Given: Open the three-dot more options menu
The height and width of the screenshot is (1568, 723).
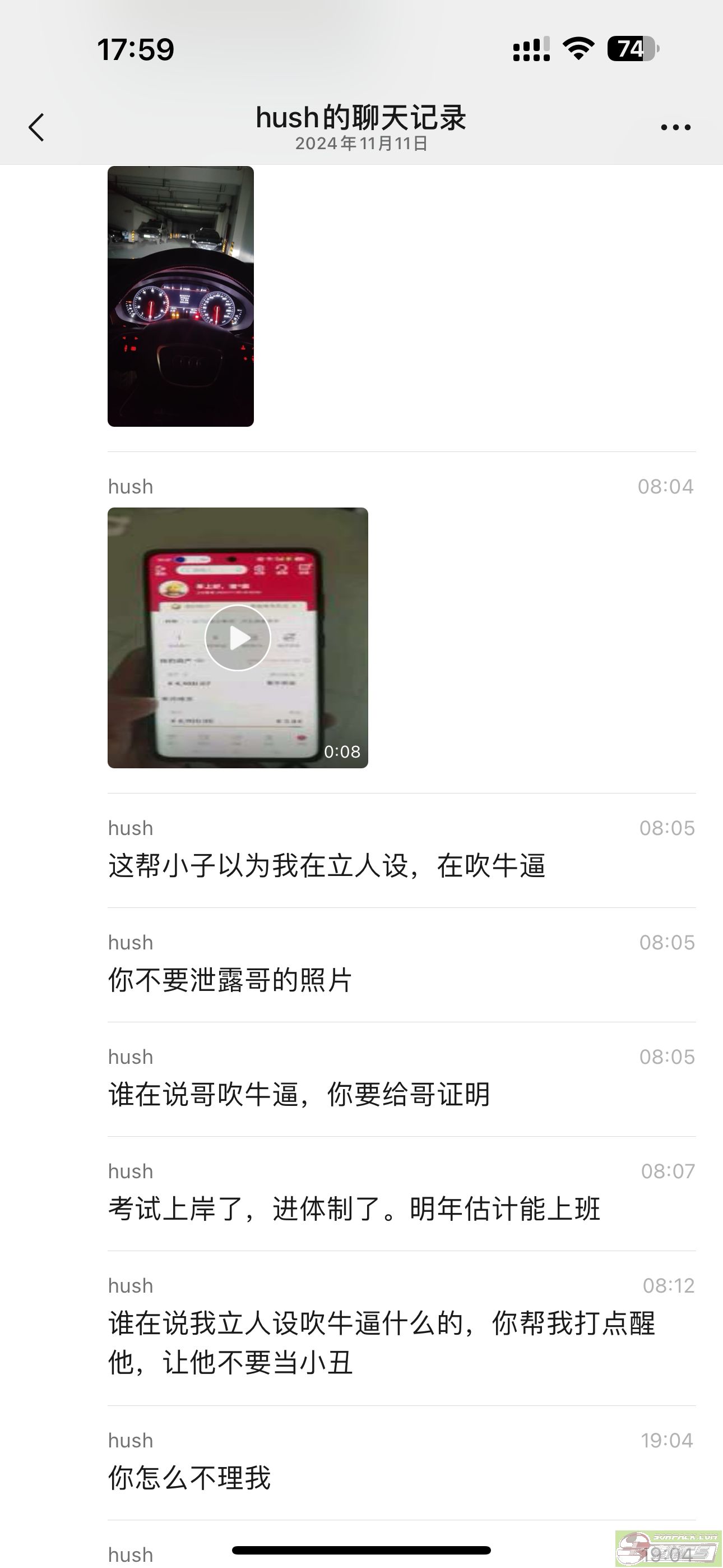Looking at the screenshot, I should (x=675, y=127).
